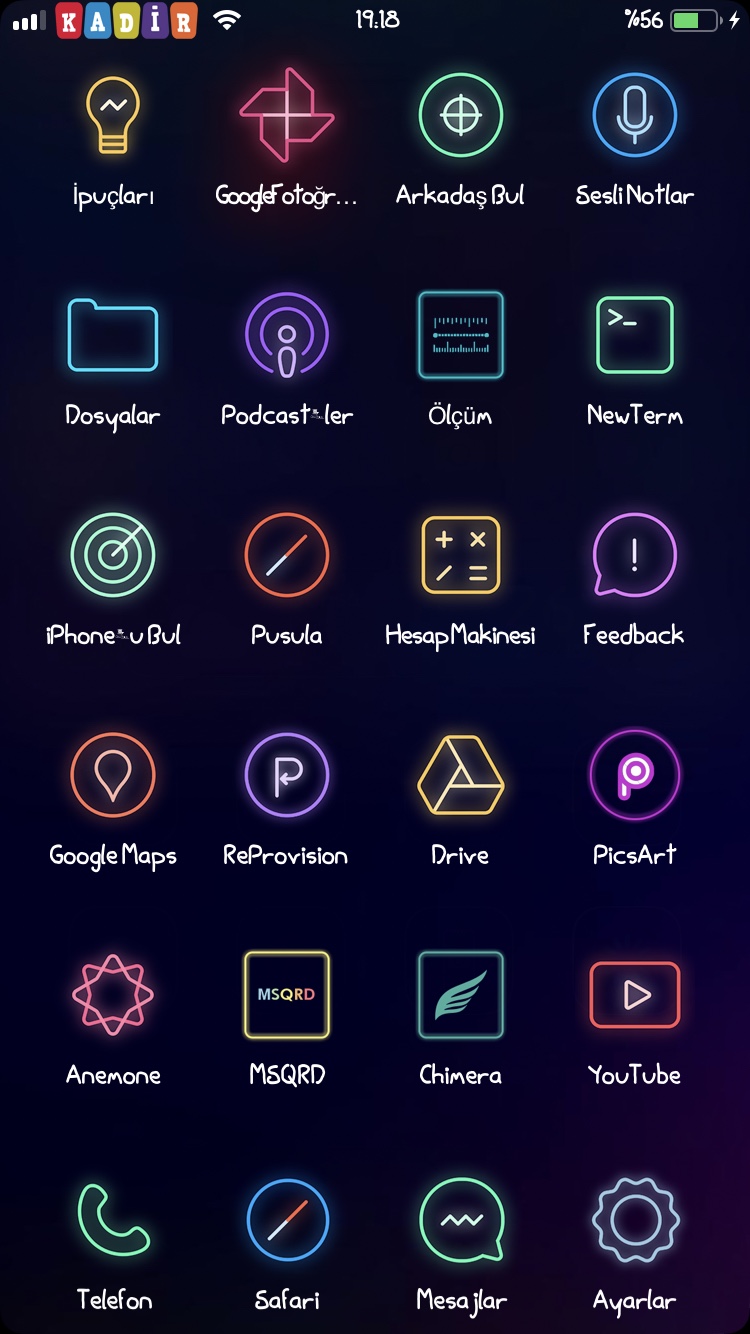Image resolution: width=750 pixels, height=1334 pixels.
Task: Launch PicsArt editor
Action: click(634, 775)
